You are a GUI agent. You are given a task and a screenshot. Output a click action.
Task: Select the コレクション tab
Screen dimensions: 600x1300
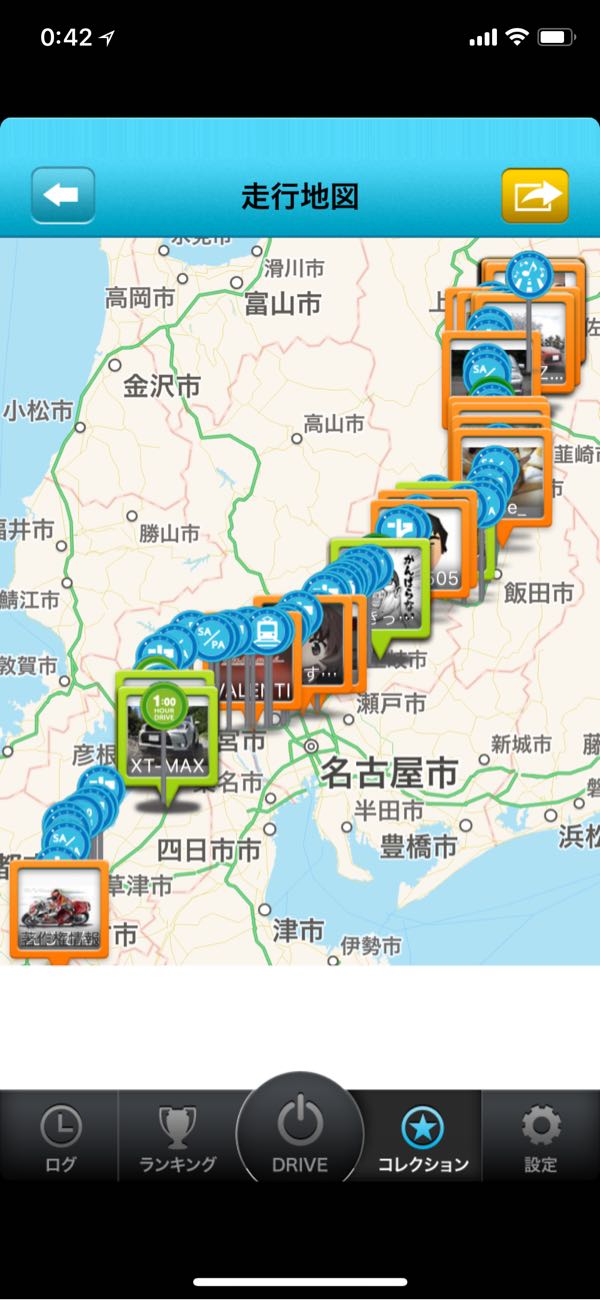click(x=422, y=1138)
